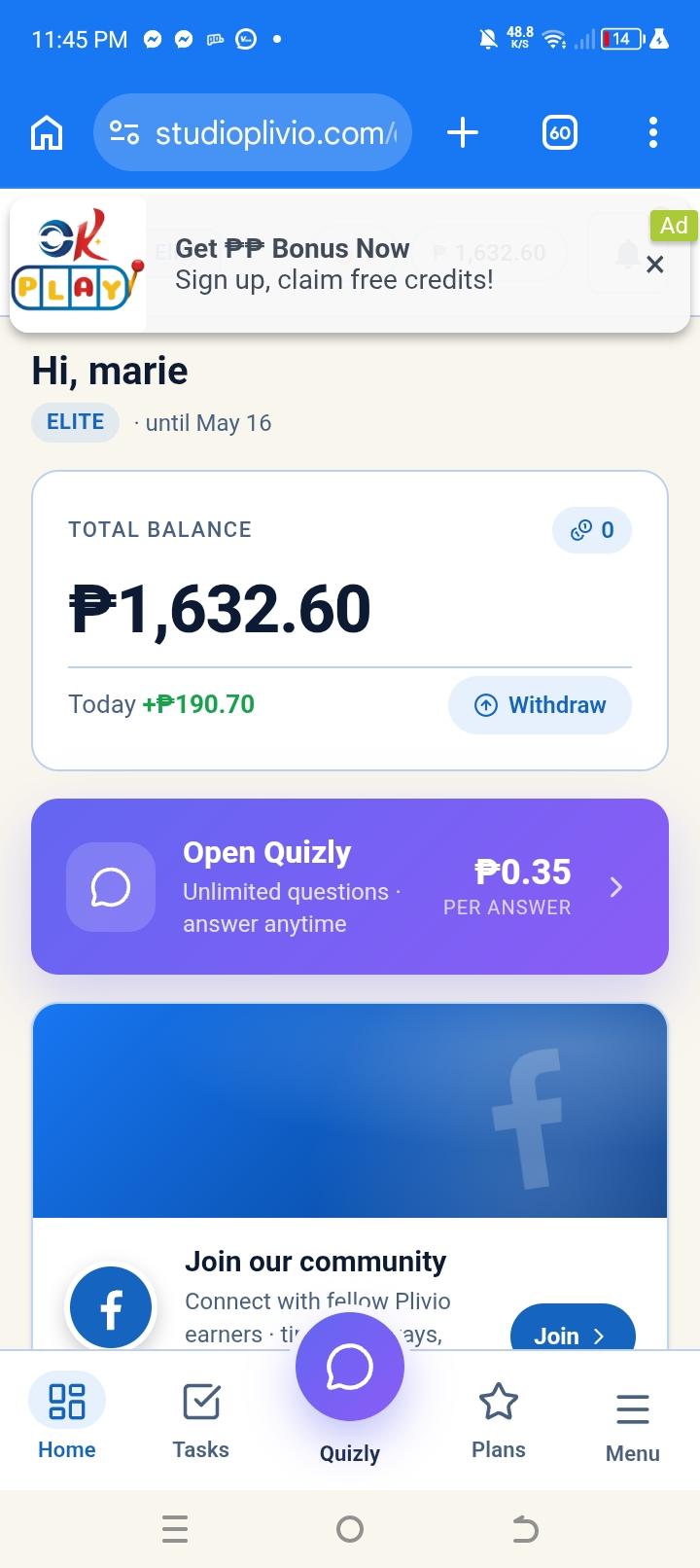Go to the browser home page
The height and width of the screenshot is (1568, 700).
point(47,132)
